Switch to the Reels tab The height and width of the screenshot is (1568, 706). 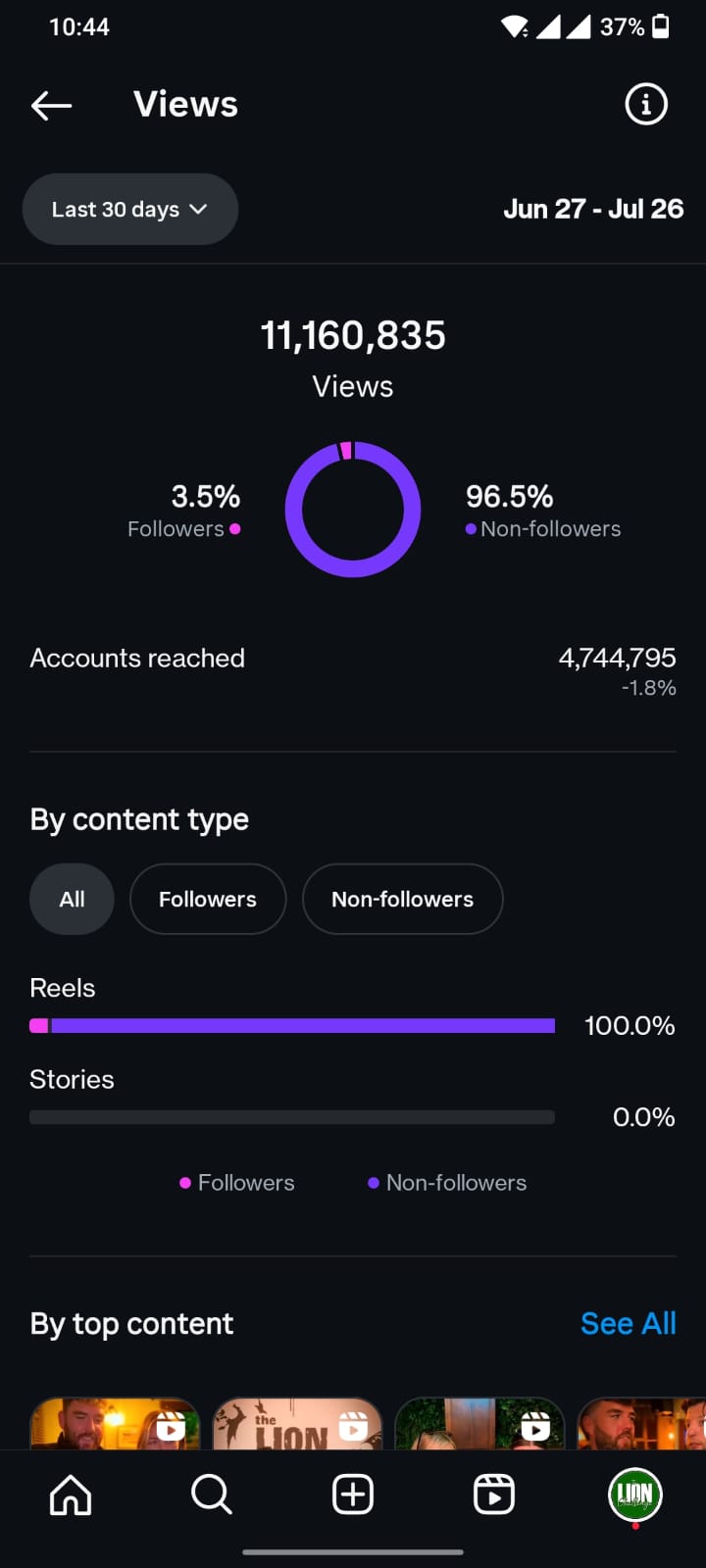click(x=494, y=1494)
